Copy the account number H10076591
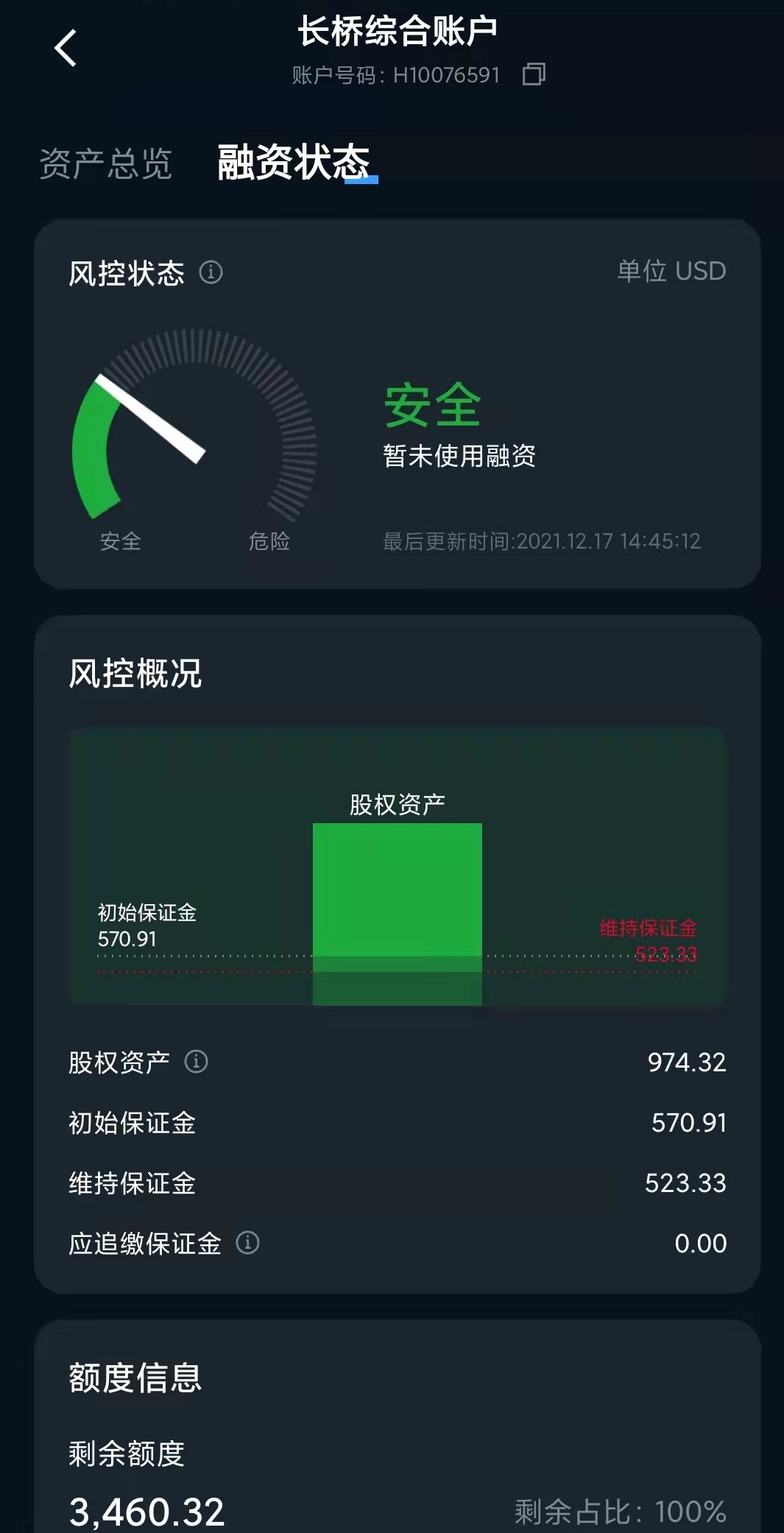 pyautogui.click(x=534, y=74)
